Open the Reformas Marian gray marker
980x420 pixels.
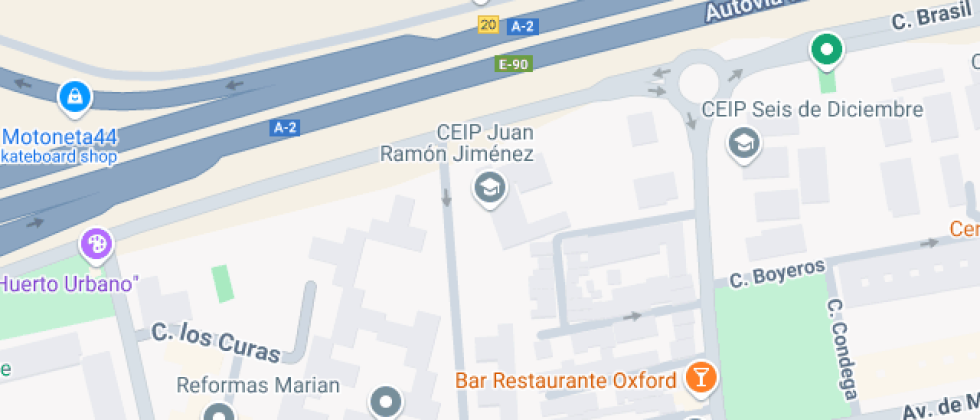click(x=219, y=412)
